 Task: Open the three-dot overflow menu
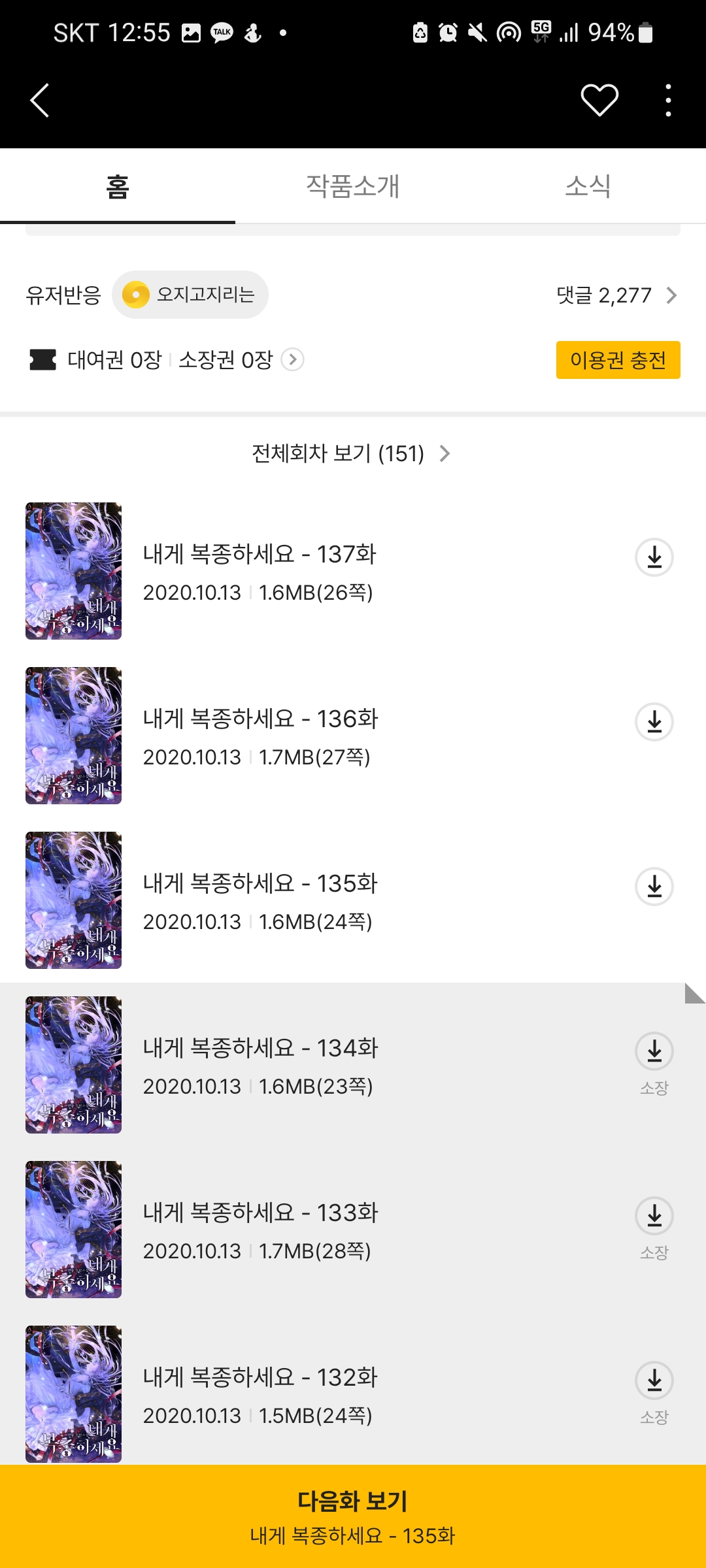pyautogui.click(x=667, y=101)
